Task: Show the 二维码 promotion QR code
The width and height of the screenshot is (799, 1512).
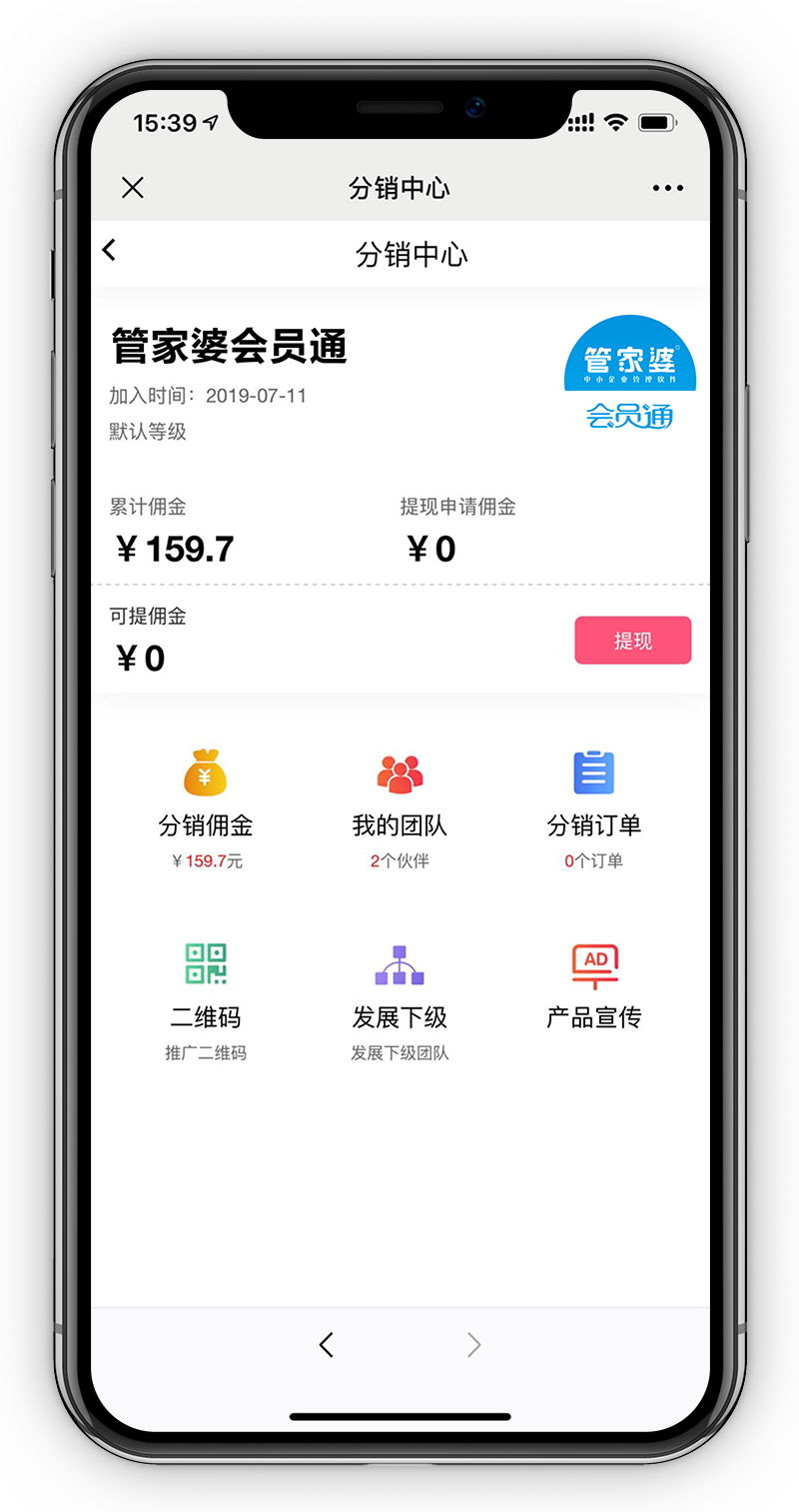Action: coord(206,999)
